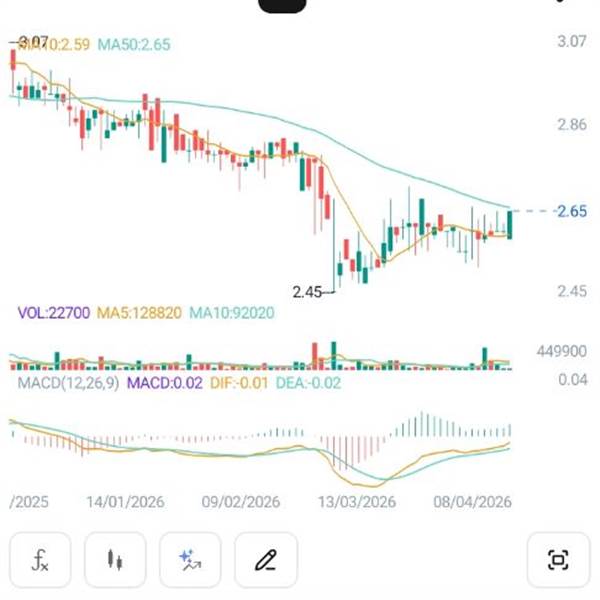This screenshot has width=600, height=600.
Task: Change the candlestick chart type
Action: point(116,560)
